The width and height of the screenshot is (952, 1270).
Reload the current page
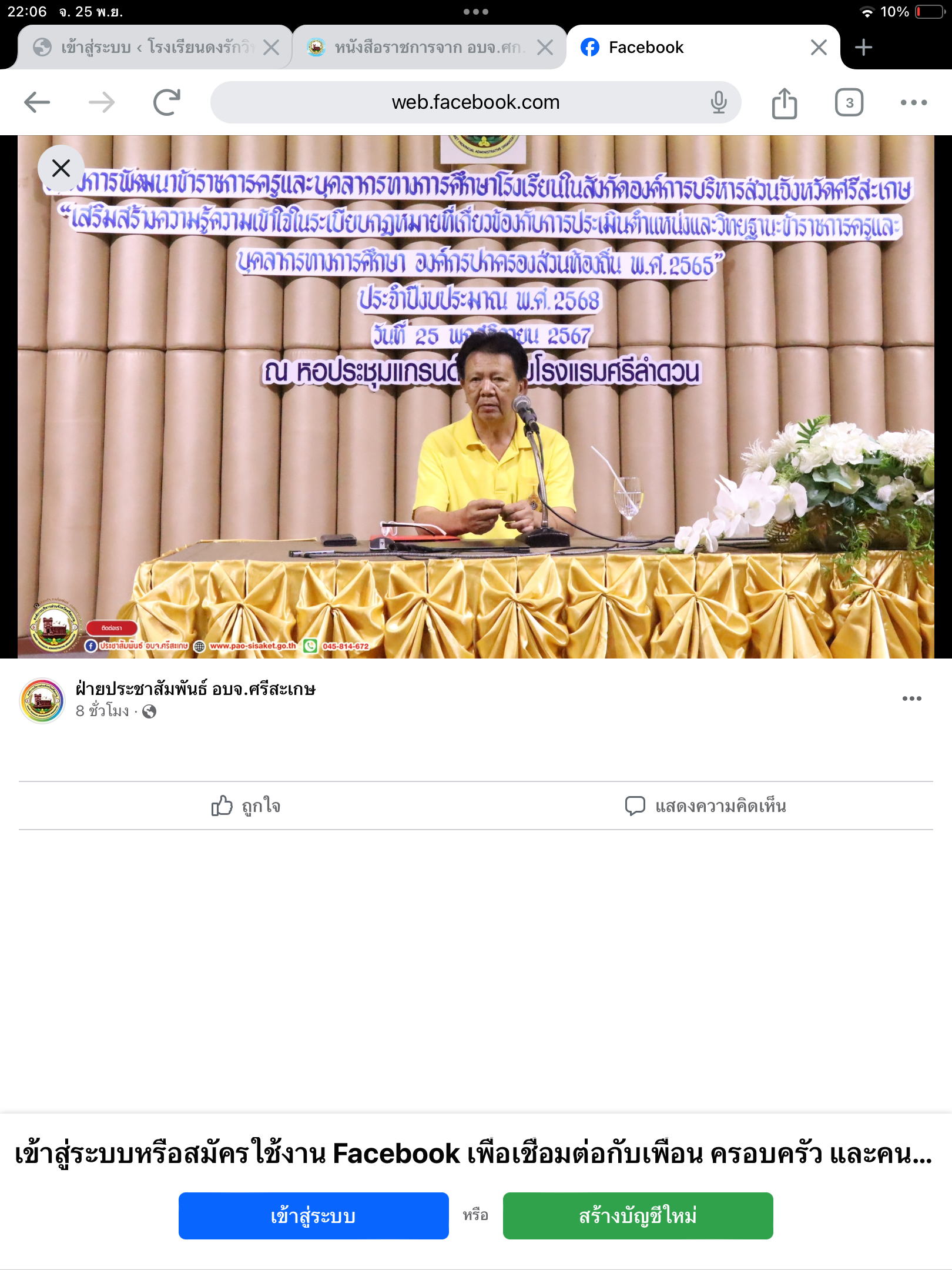click(167, 103)
